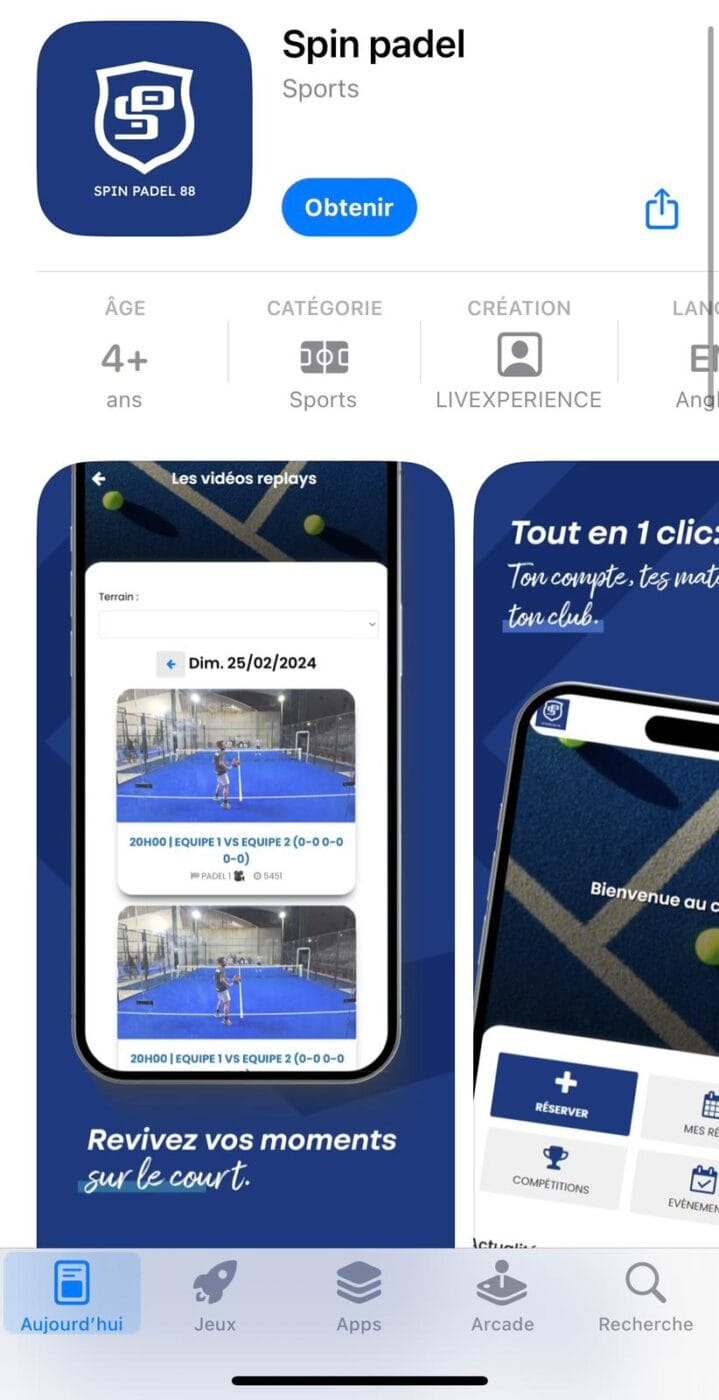This screenshot has width=719, height=1400.
Task: Enlarge the video replays screenshot
Action: pos(245,850)
